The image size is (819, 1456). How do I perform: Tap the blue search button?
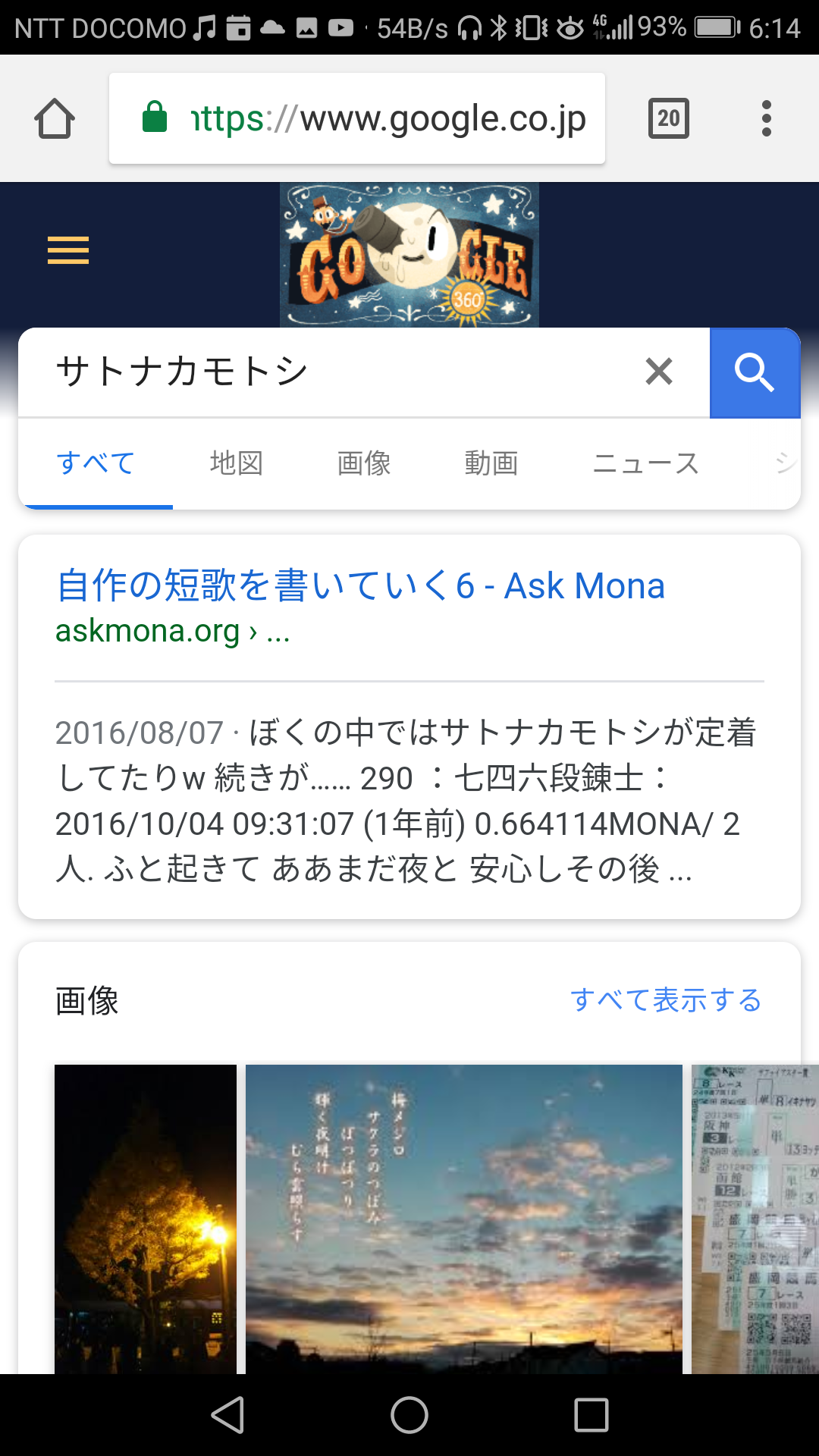pos(755,372)
